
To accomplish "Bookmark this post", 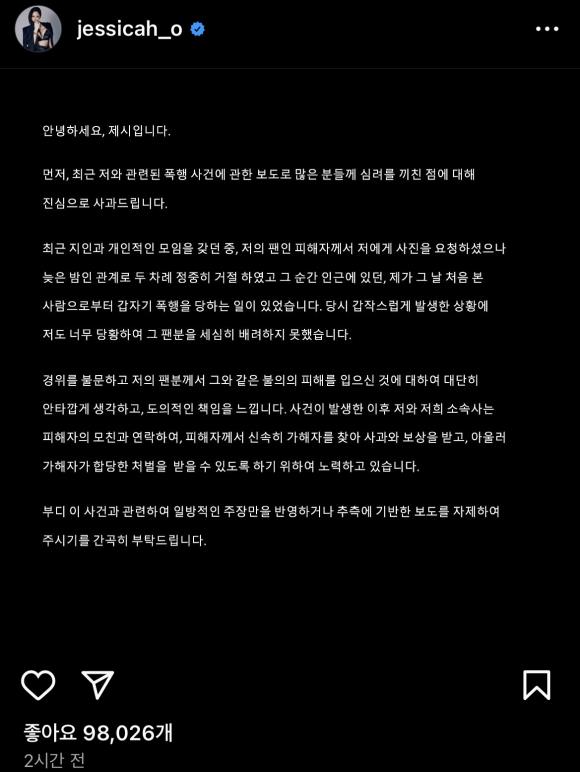I will [537, 685].
